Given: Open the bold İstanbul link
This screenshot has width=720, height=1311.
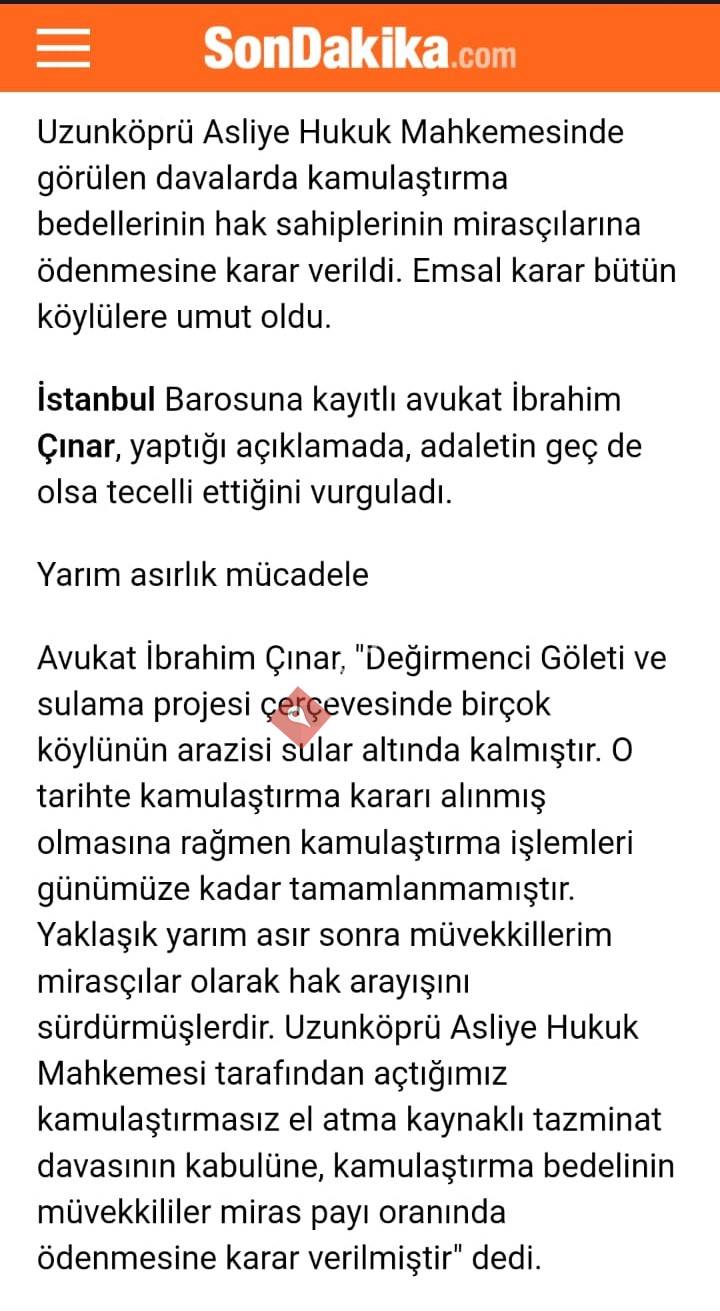Looking at the screenshot, I should click(x=96, y=400).
